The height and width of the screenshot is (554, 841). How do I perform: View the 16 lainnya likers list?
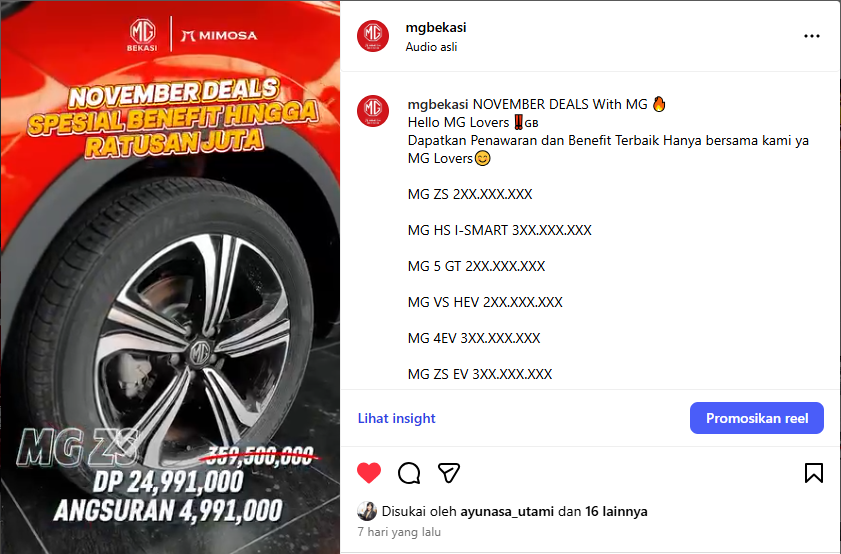click(616, 511)
